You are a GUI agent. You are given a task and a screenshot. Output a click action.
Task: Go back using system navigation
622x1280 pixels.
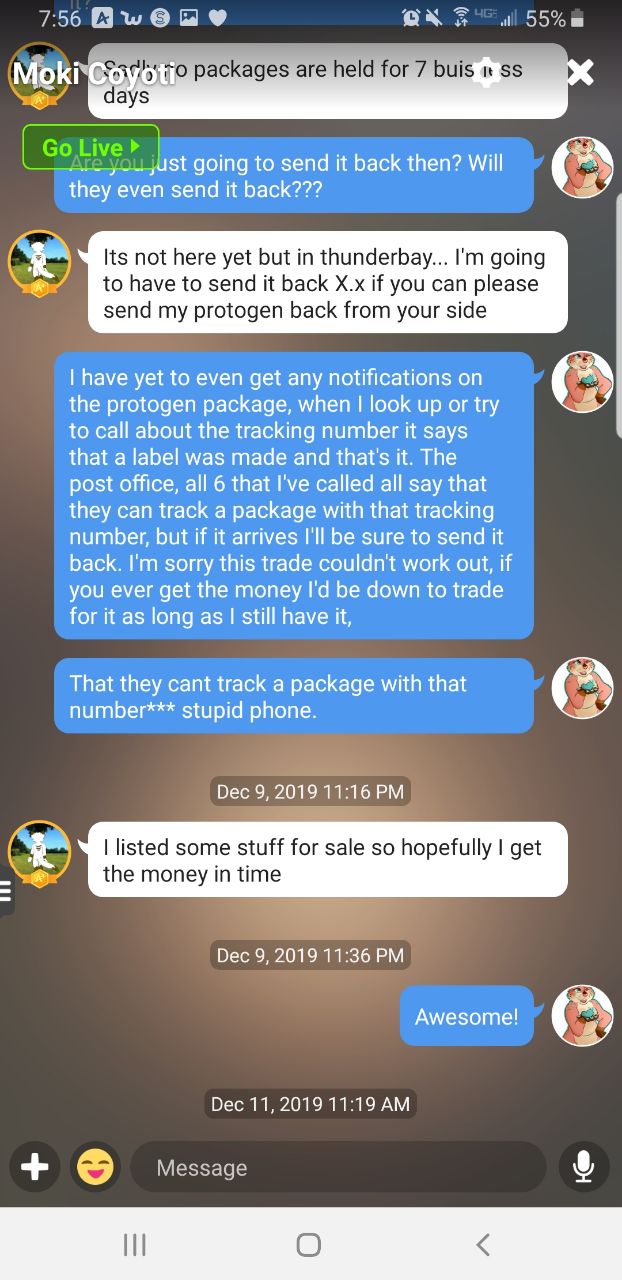(x=483, y=1244)
